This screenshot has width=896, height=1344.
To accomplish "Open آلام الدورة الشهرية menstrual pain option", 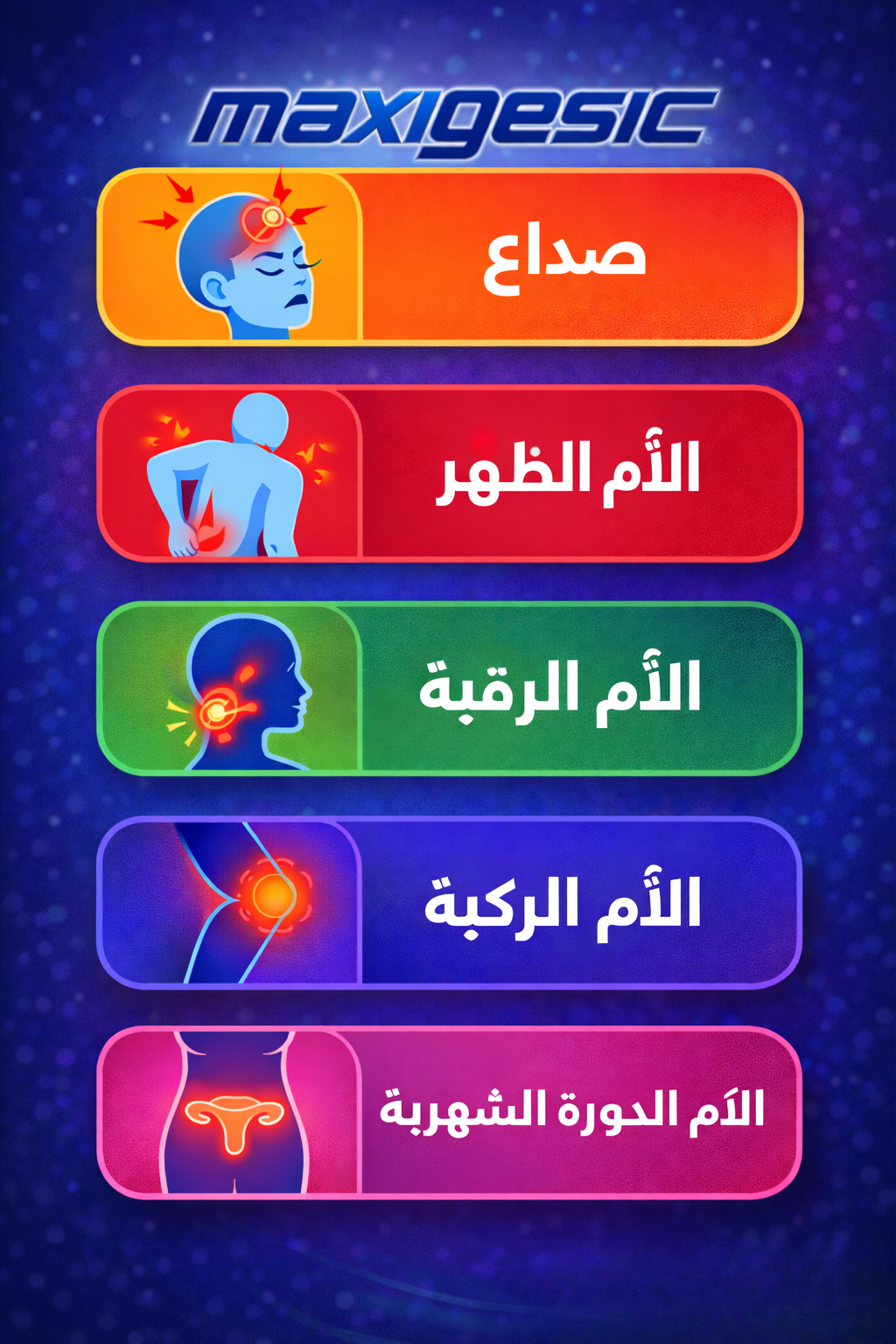I will 450,1111.
